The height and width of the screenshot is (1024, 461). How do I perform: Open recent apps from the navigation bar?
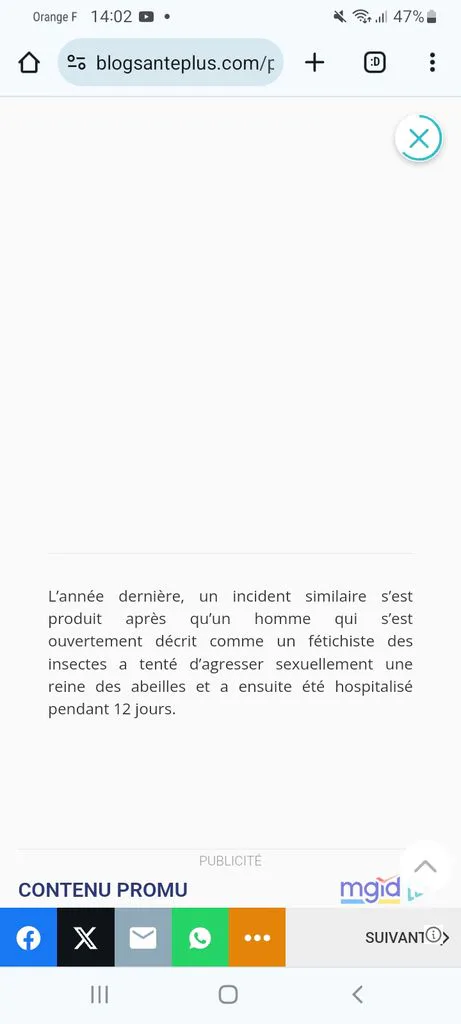click(99, 995)
